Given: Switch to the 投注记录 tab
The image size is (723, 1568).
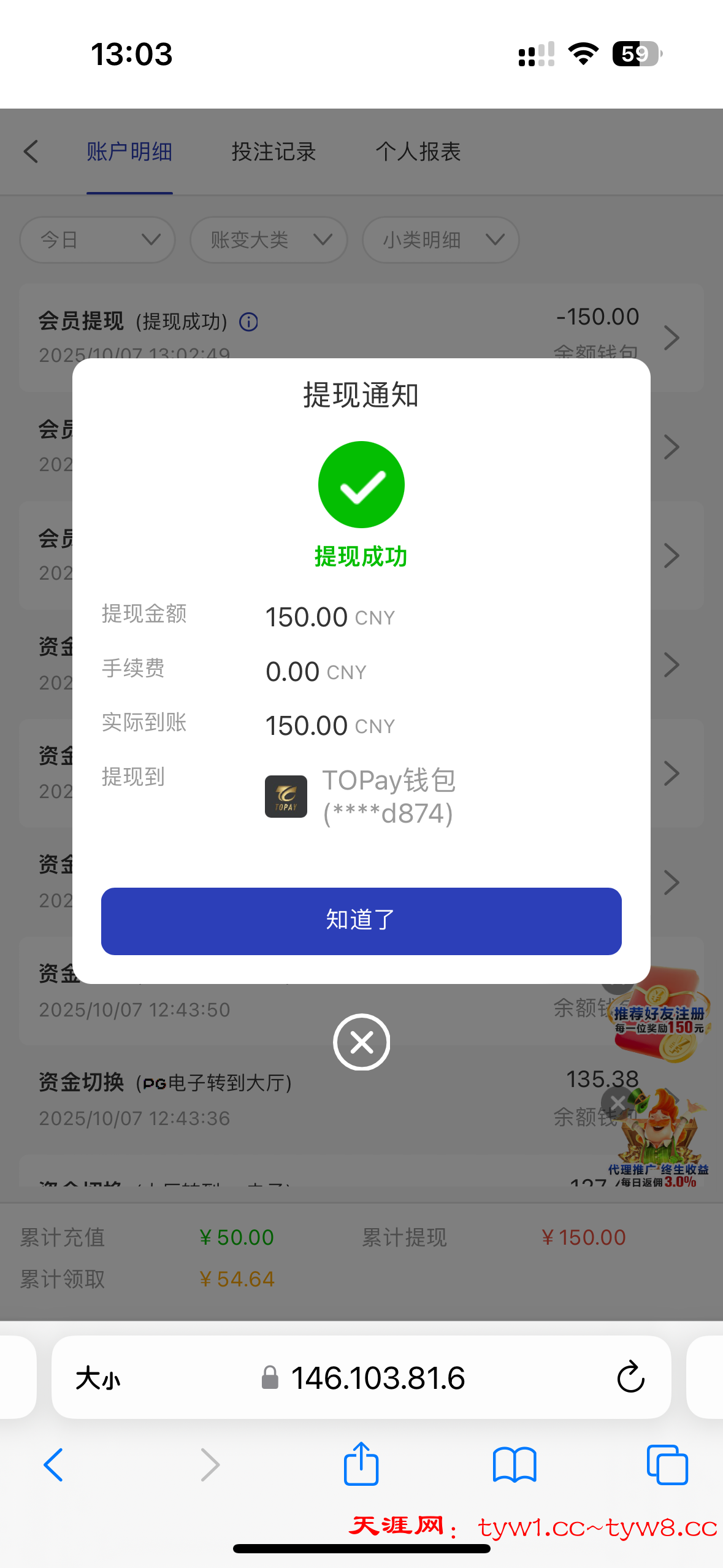Looking at the screenshot, I should [274, 152].
